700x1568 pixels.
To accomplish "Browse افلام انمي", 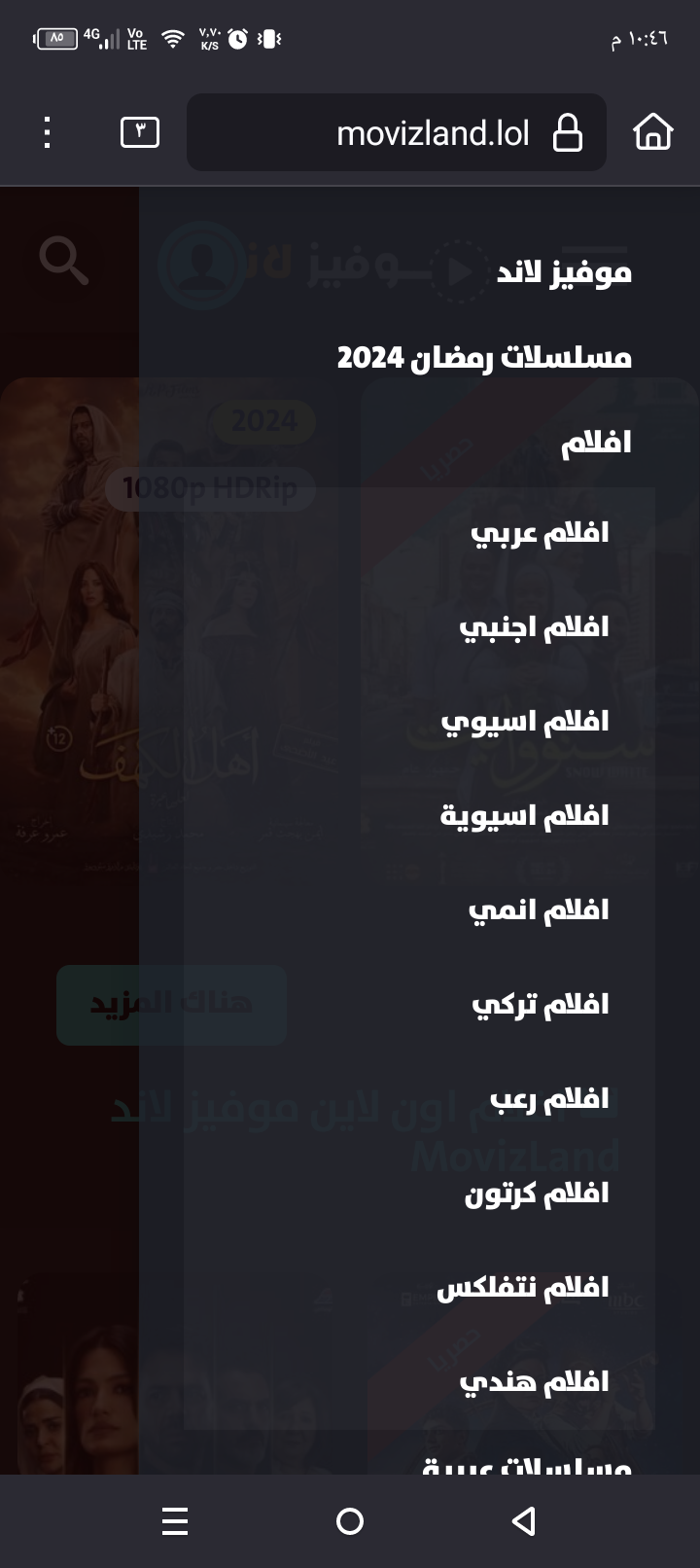I will pos(539,910).
